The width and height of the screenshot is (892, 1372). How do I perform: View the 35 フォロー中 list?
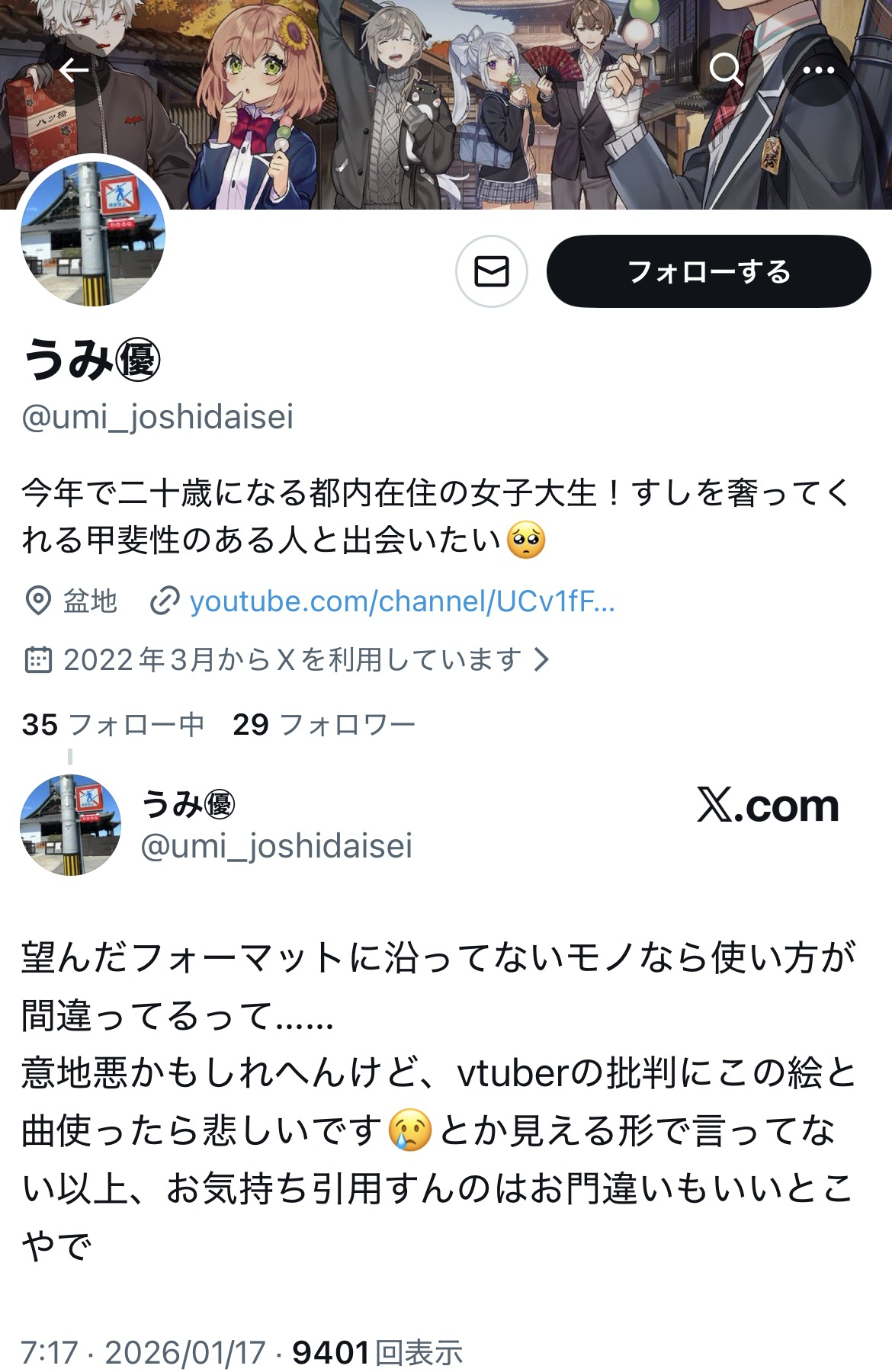[x=113, y=725]
